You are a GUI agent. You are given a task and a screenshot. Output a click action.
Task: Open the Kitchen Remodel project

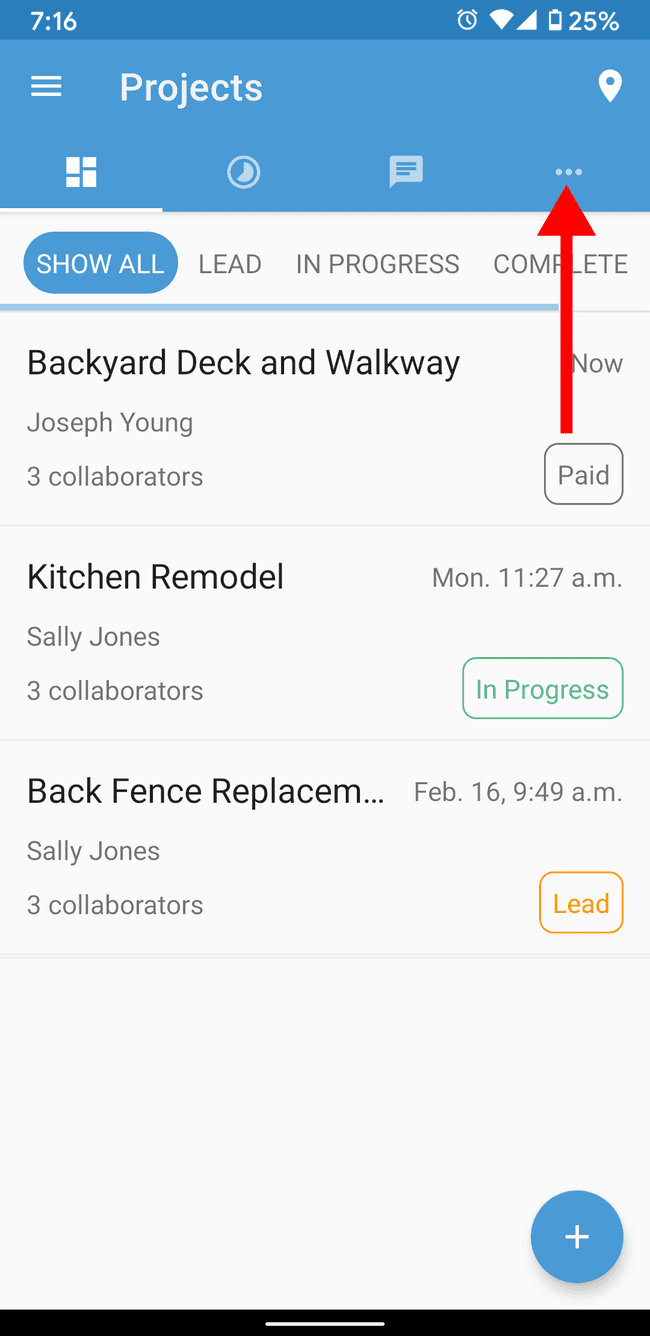(325, 633)
